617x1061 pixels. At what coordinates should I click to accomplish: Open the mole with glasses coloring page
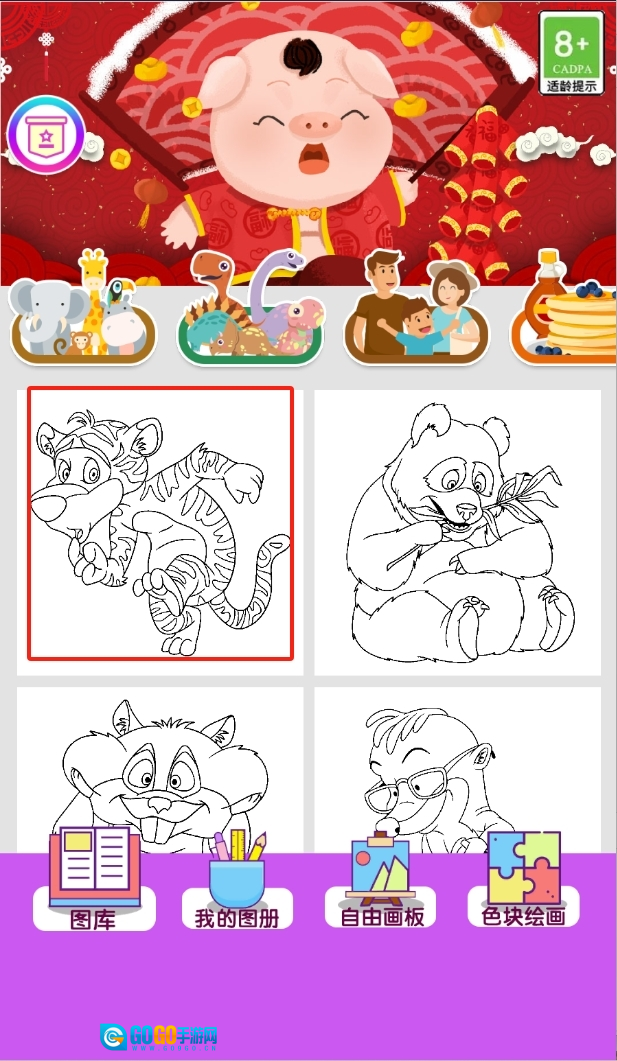tap(458, 770)
